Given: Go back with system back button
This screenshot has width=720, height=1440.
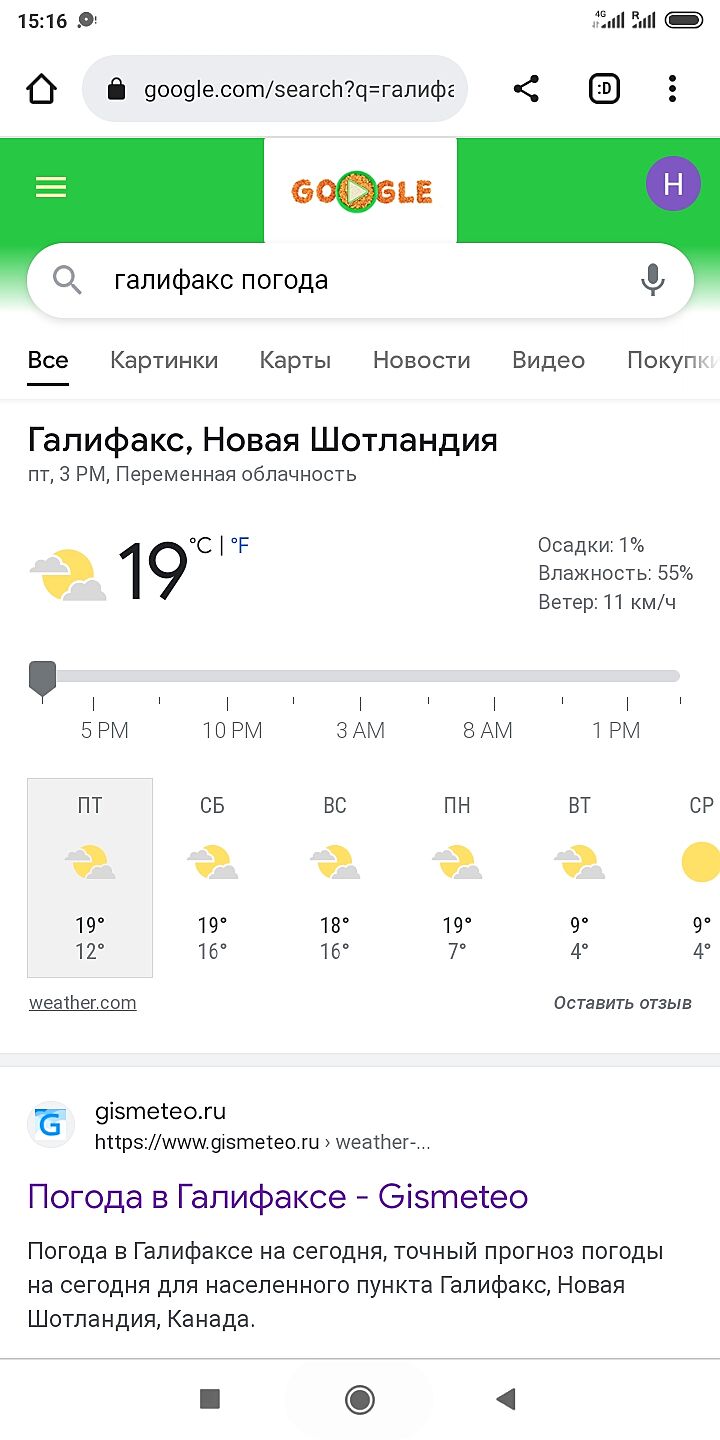Looking at the screenshot, I should (x=506, y=1398).
